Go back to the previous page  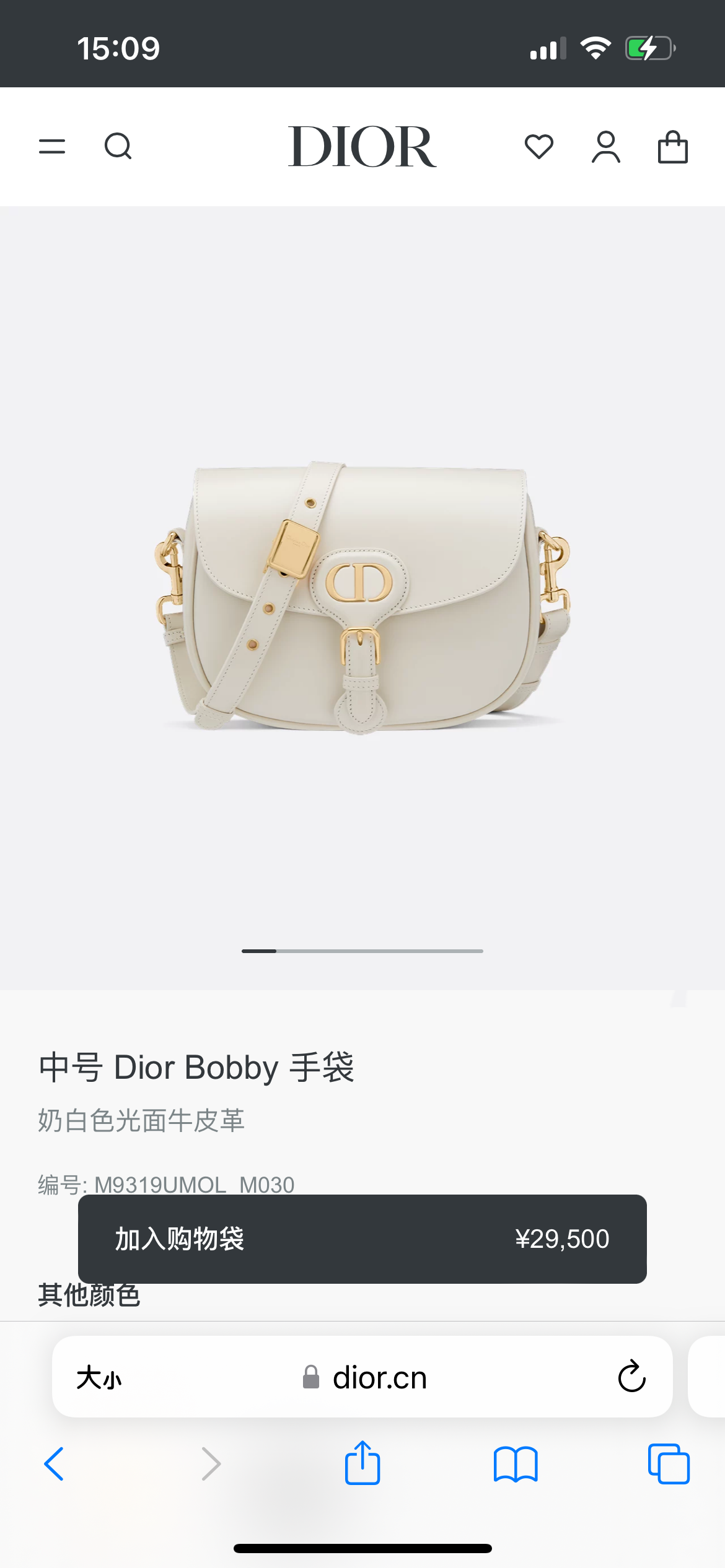point(55,1464)
